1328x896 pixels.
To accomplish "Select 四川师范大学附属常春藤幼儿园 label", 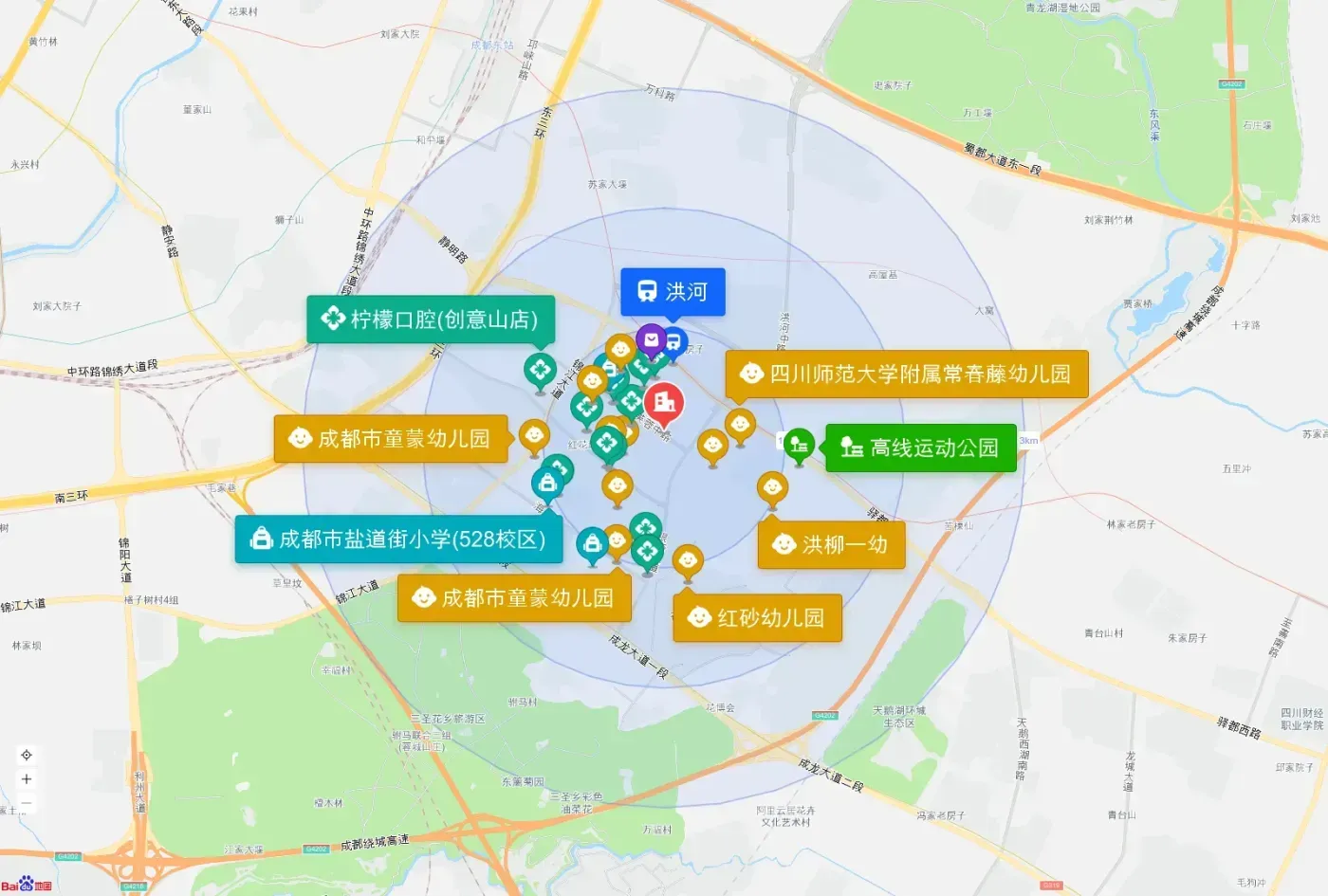I will [907, 374].
